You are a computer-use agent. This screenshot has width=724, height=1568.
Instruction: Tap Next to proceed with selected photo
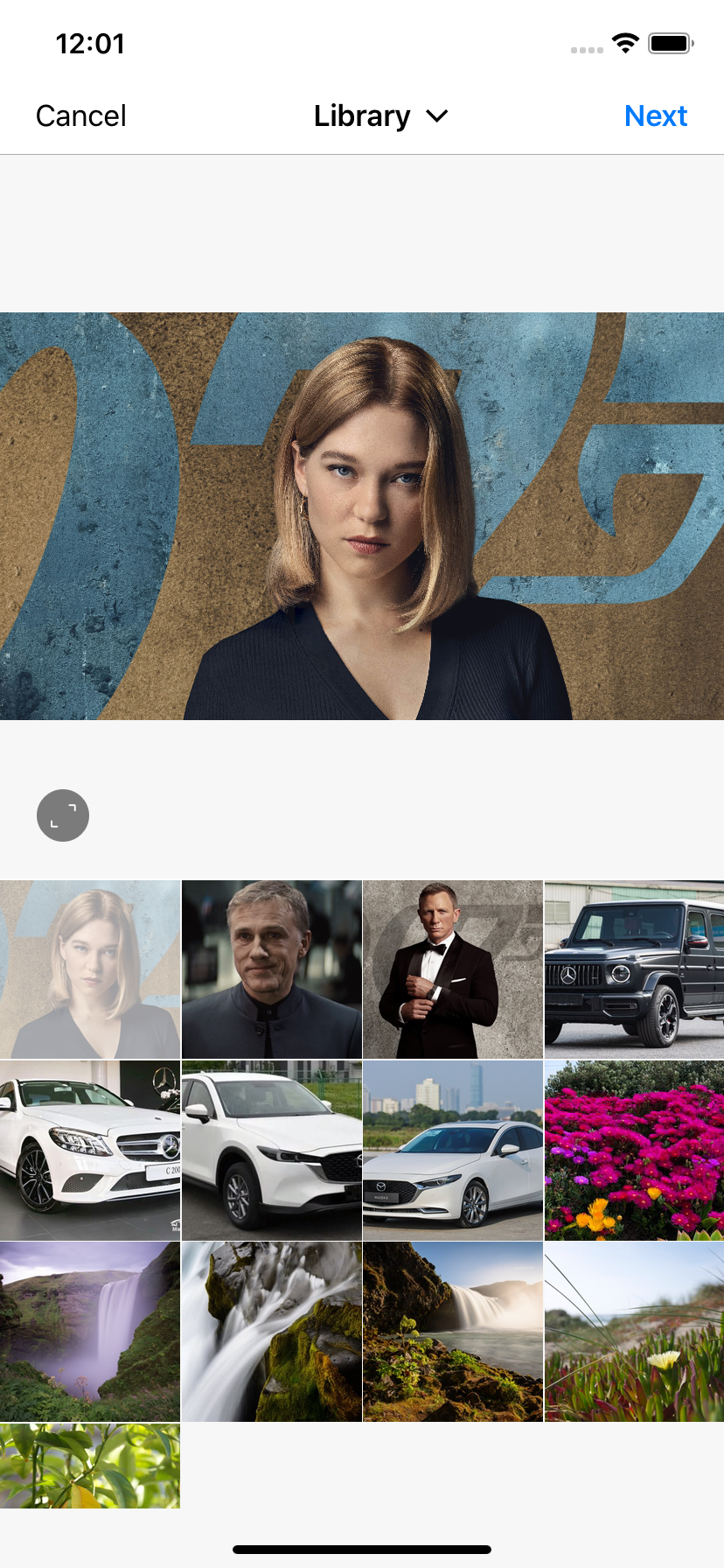[656, 115]
